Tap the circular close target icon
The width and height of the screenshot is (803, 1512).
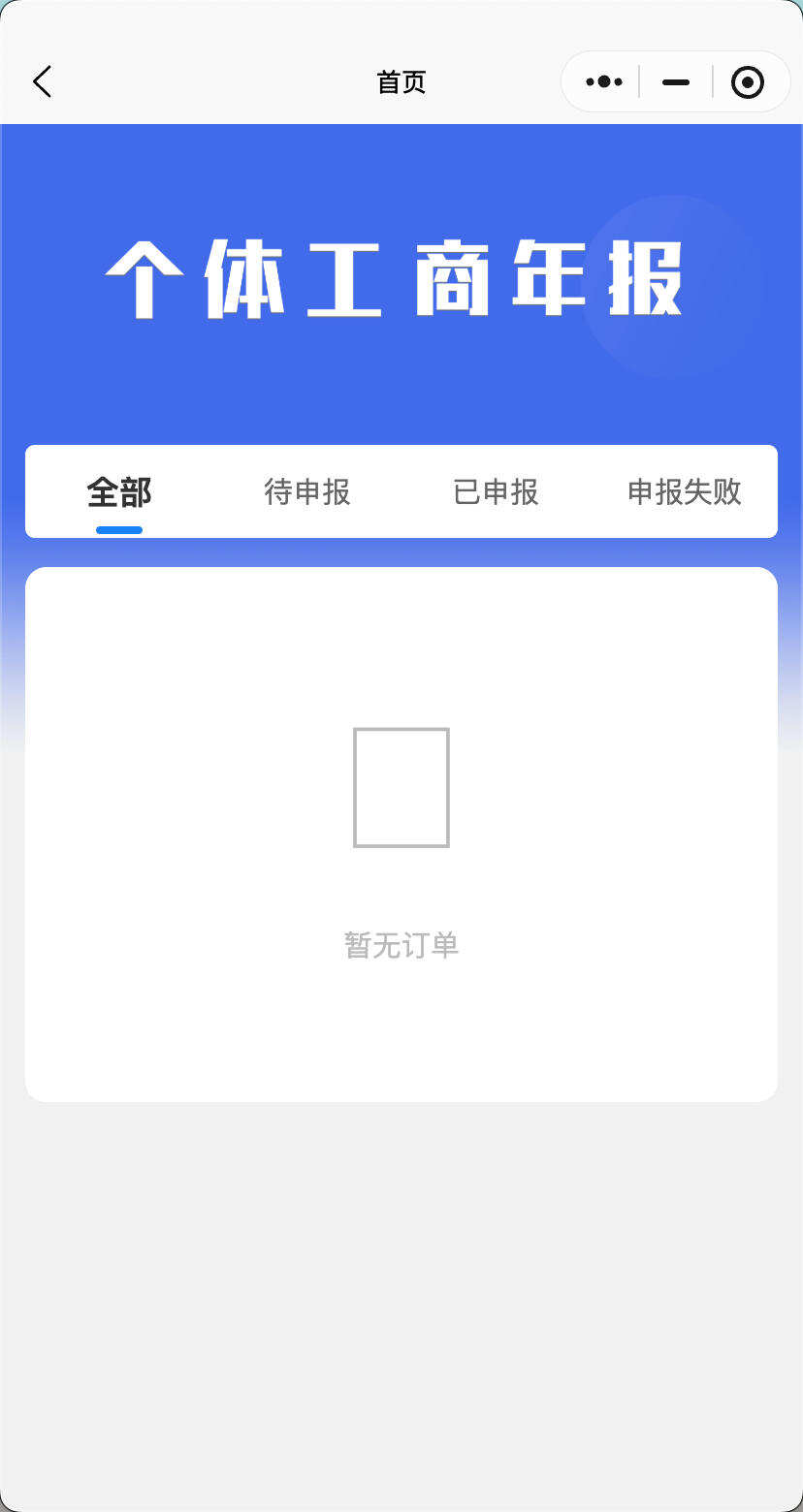click(x=747, y=82)
